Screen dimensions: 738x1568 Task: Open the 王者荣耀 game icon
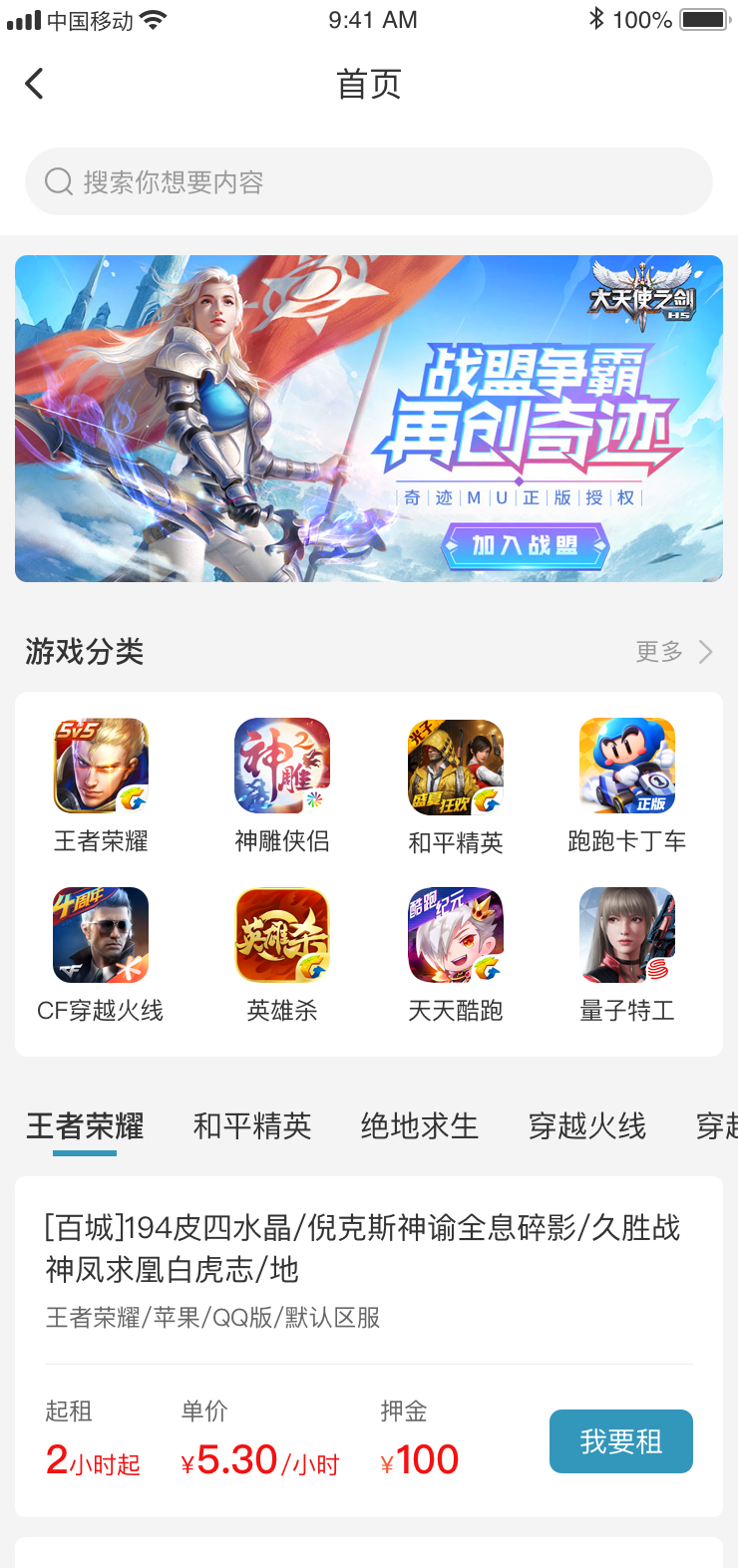click(101, 767)
